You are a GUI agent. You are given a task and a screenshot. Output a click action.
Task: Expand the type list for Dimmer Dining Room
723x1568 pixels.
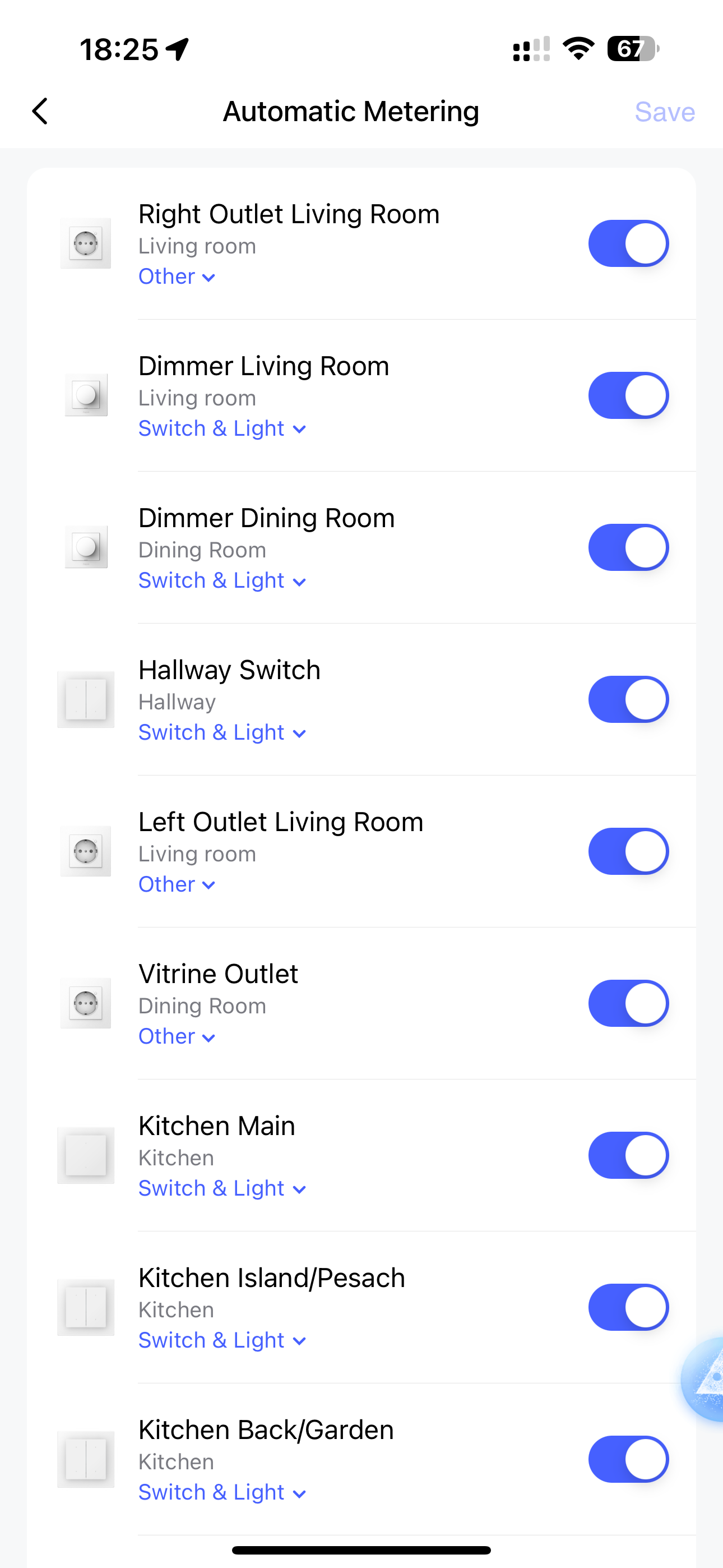tap(221, 582)
